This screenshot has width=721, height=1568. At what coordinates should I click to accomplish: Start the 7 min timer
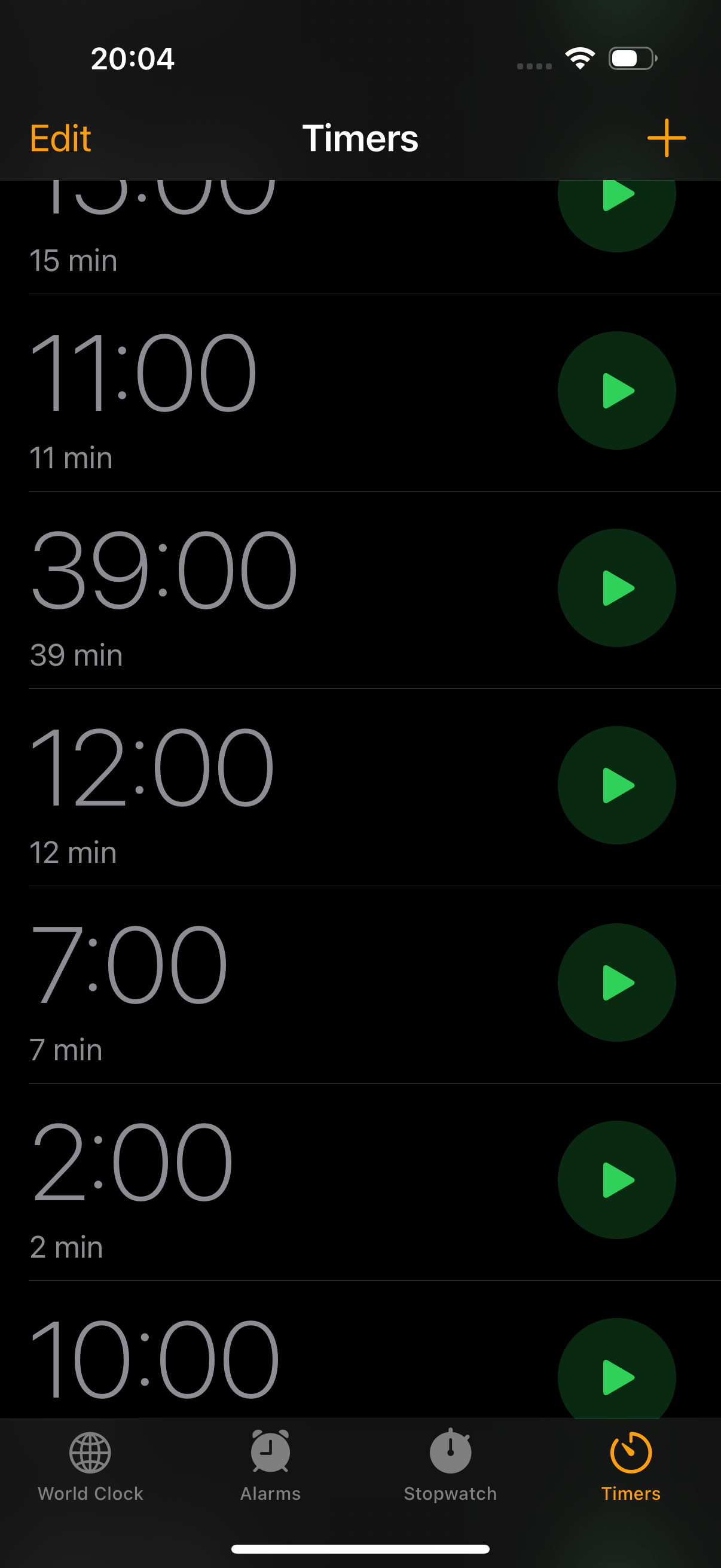tap(616, 982)
